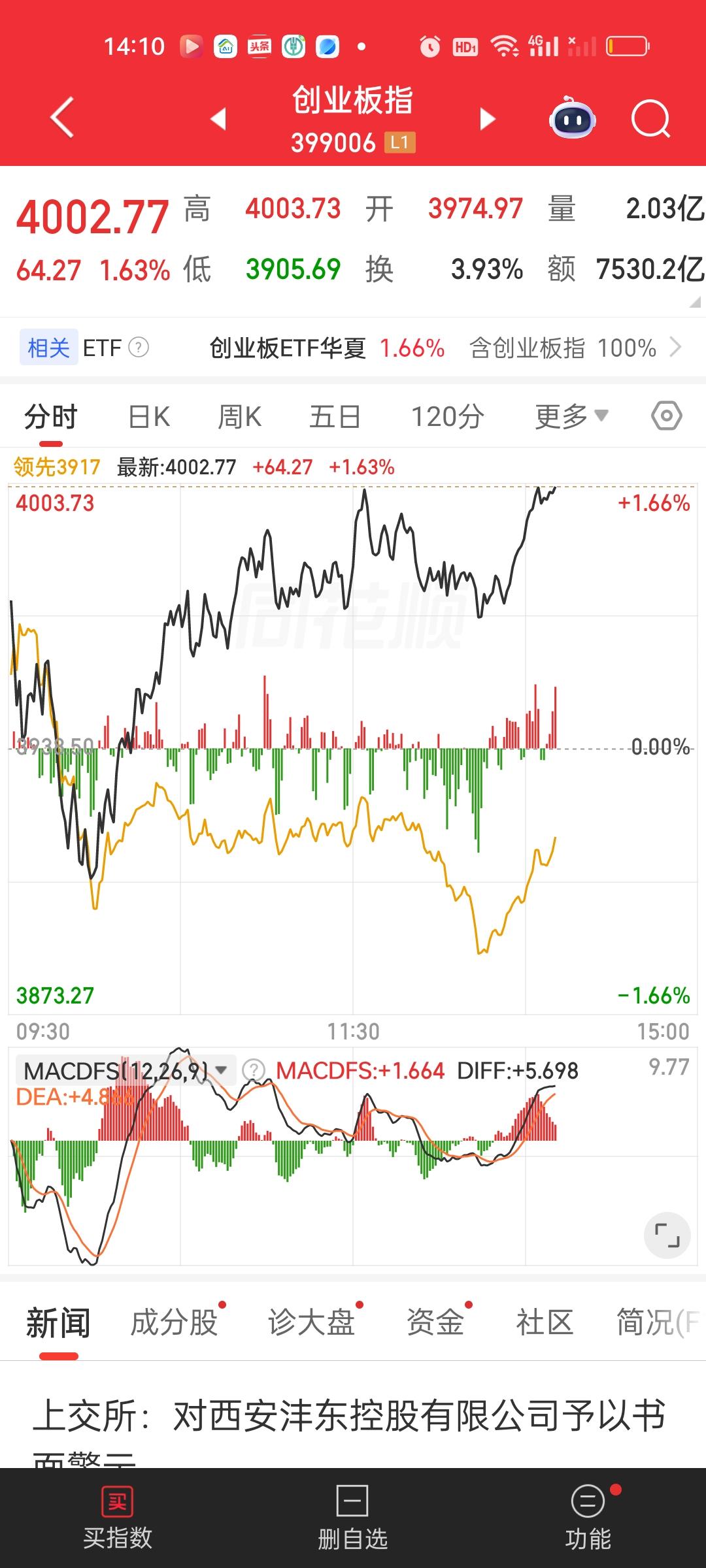Go back using the top-left arrow
Viewport: 706px width, 1568px height.
coord(62,118)
